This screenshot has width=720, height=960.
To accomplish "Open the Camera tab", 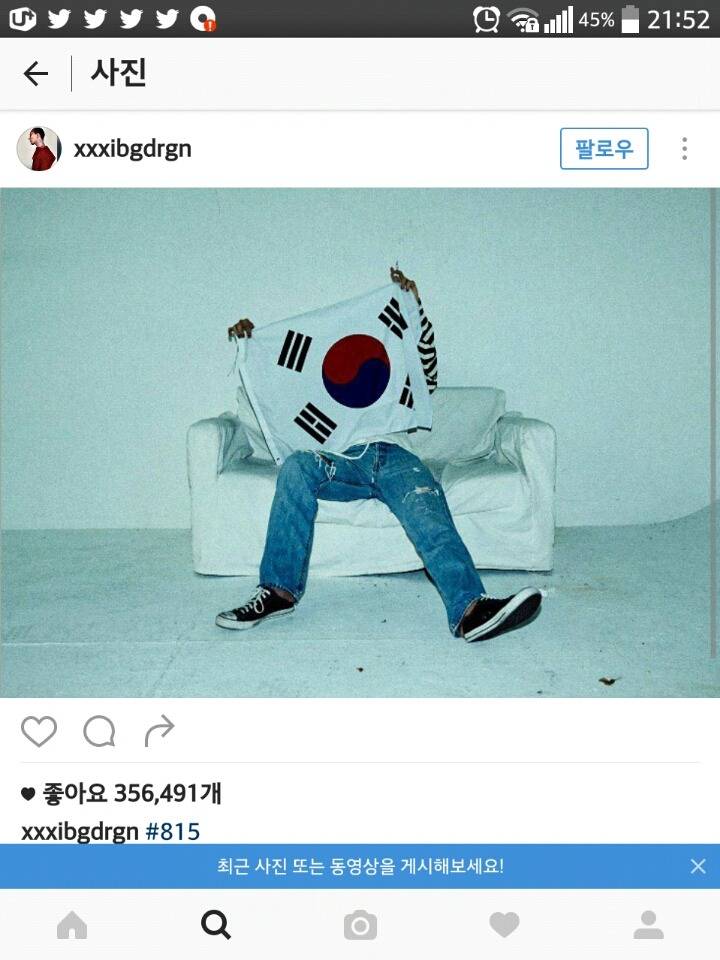I will tap(360, 925).
